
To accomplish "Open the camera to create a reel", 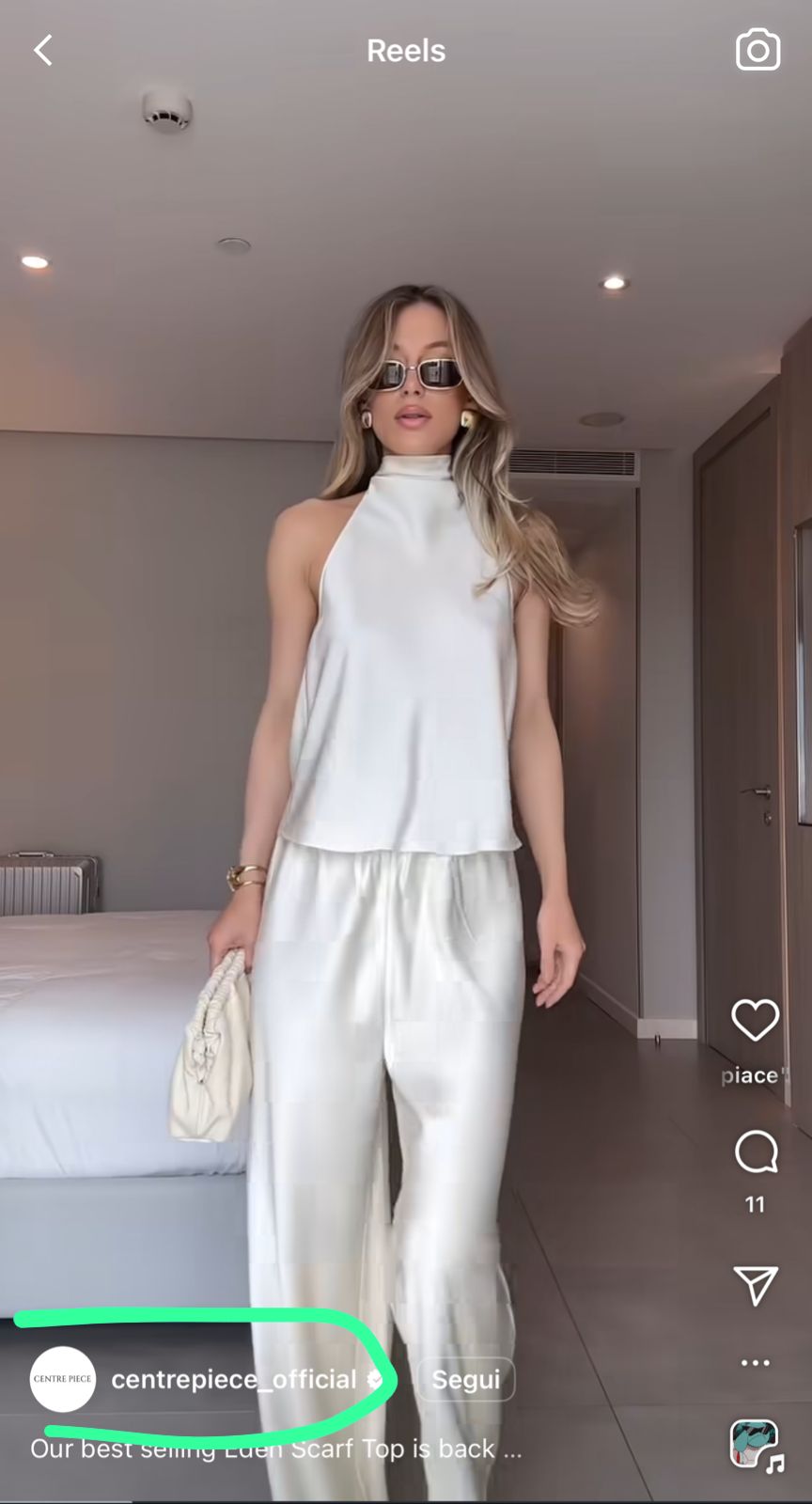I will point(757,50).
